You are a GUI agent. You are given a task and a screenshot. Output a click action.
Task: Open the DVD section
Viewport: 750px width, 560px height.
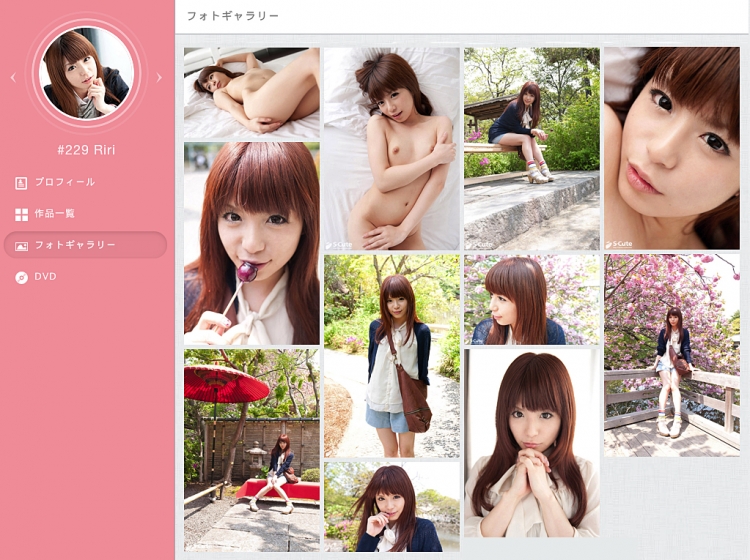point(44,276)
